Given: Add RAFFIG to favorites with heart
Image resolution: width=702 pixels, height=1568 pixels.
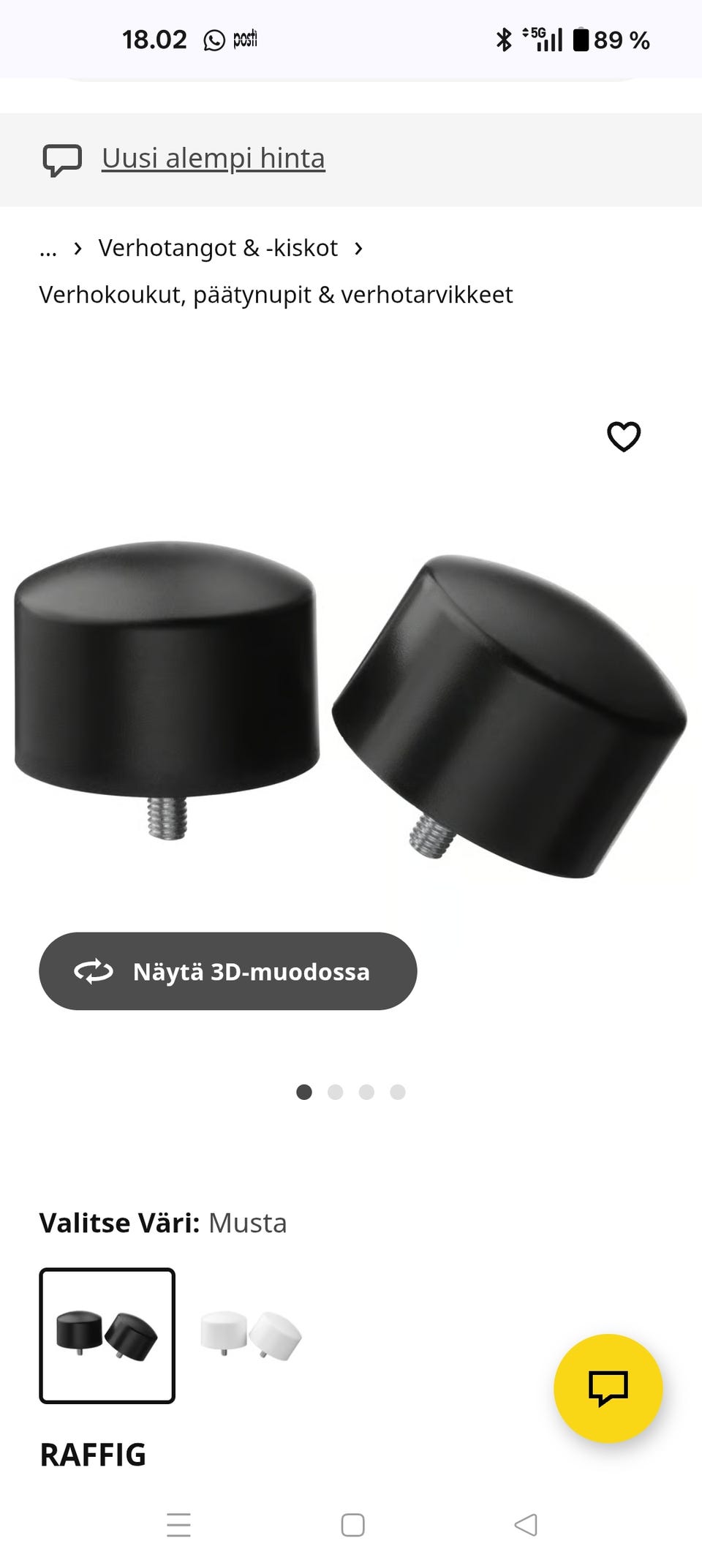Looking at the screenshot, I should coord(623,437).
